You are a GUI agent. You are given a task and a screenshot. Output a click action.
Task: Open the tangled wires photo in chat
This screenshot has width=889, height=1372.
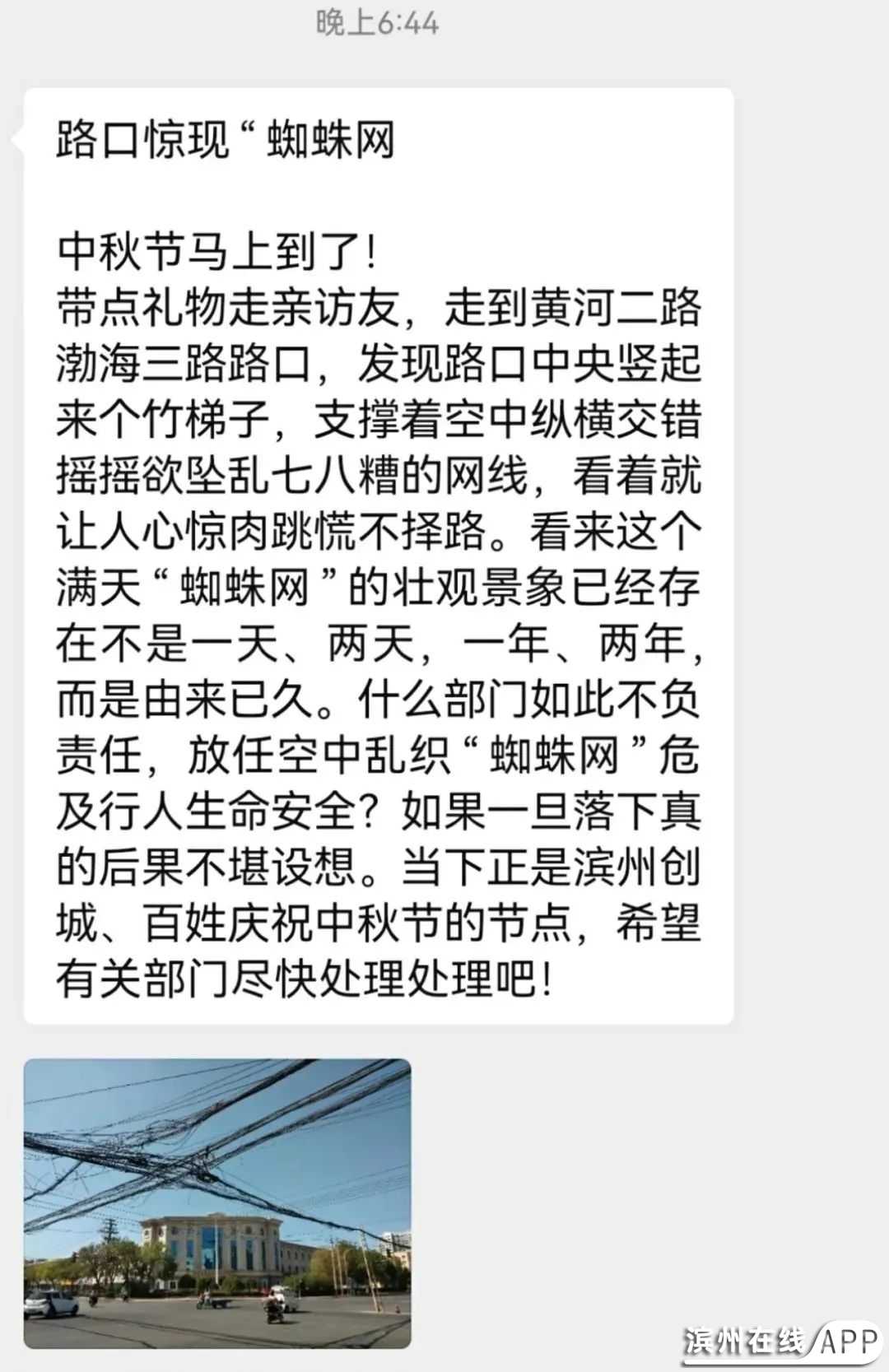tap(217, 1203)
